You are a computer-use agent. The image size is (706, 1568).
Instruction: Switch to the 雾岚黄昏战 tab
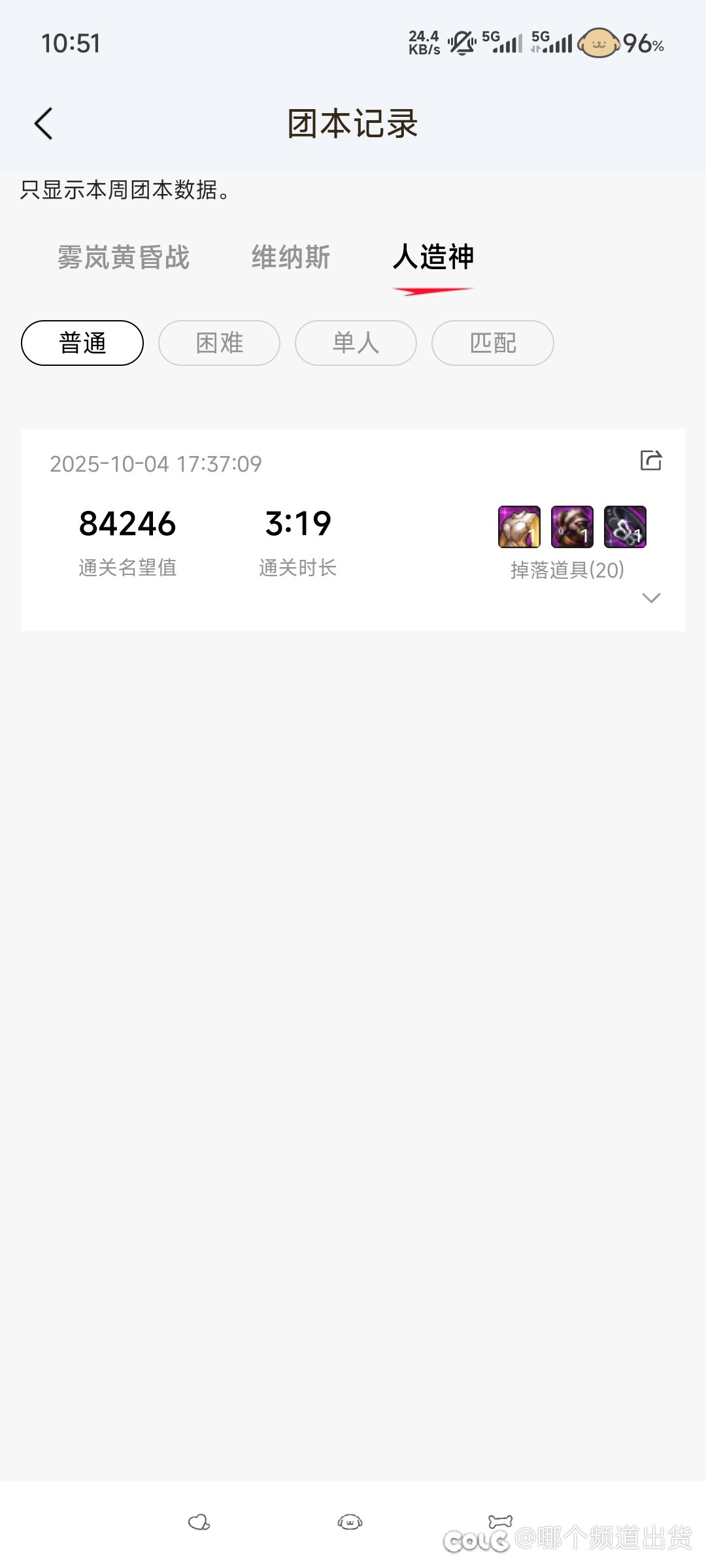click(x=123, y=257)
